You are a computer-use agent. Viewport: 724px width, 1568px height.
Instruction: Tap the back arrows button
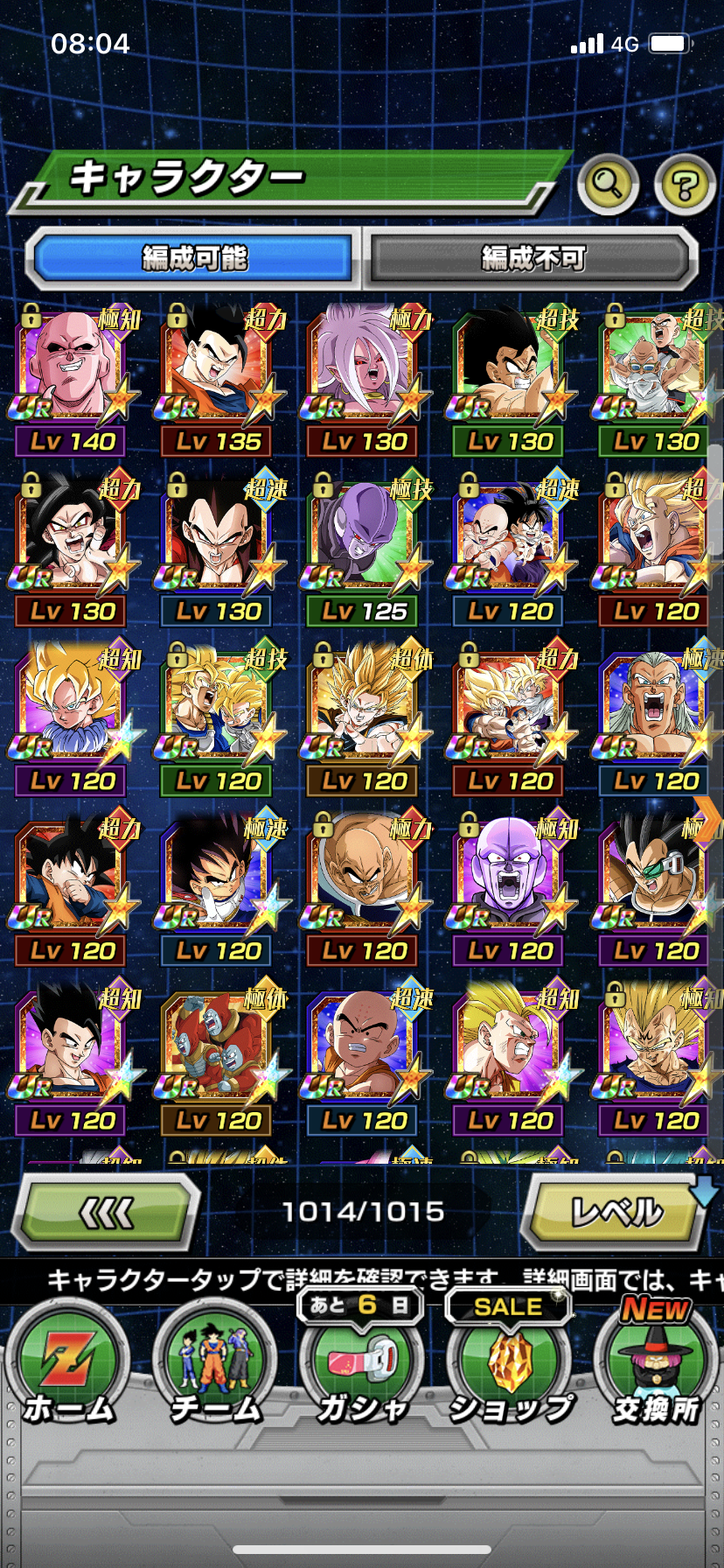click(x=107, y=1213)
